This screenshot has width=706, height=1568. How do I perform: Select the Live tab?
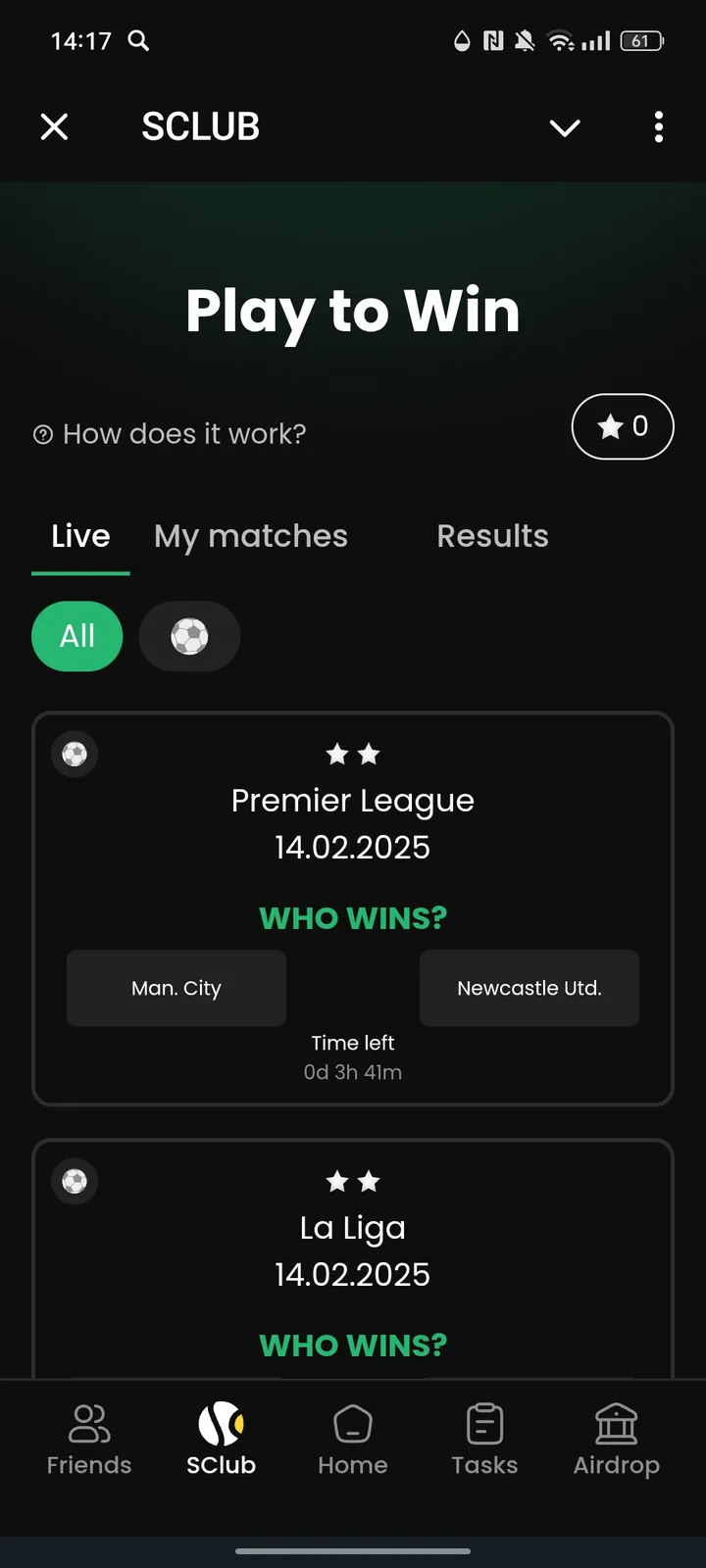coord(80,536)
